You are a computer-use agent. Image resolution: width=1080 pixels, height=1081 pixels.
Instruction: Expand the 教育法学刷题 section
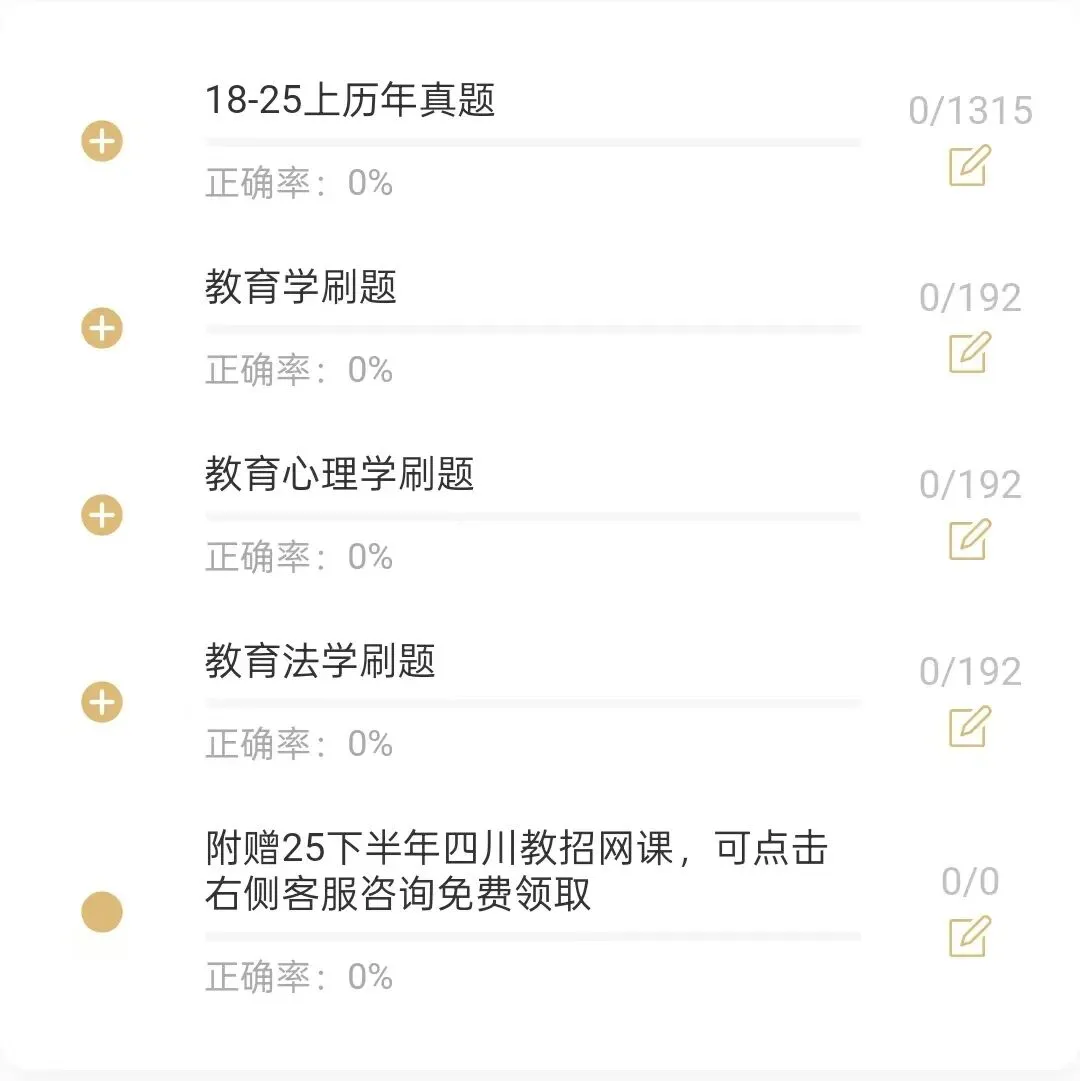point(102,702)
